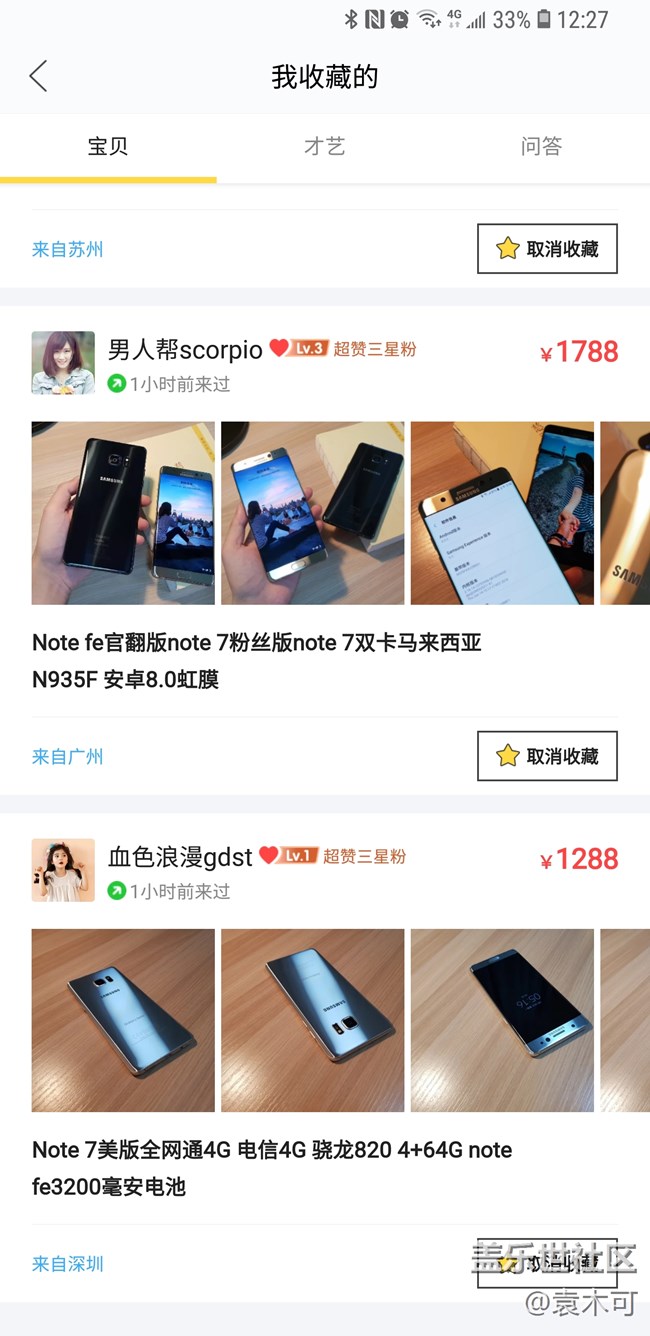
Task: Go back from 我收藏的 page
Action: point(38,76)
